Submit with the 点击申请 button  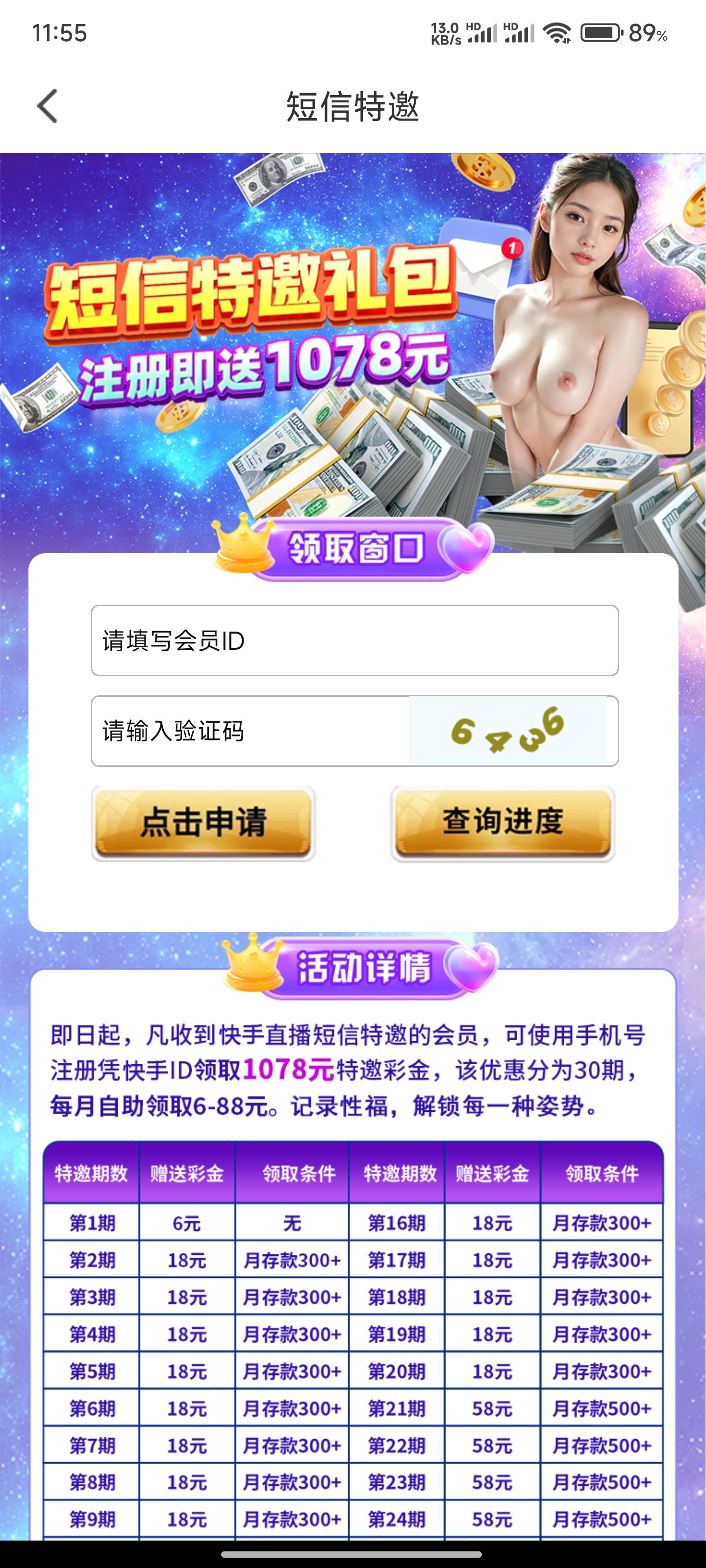click(x=203, y=822)
